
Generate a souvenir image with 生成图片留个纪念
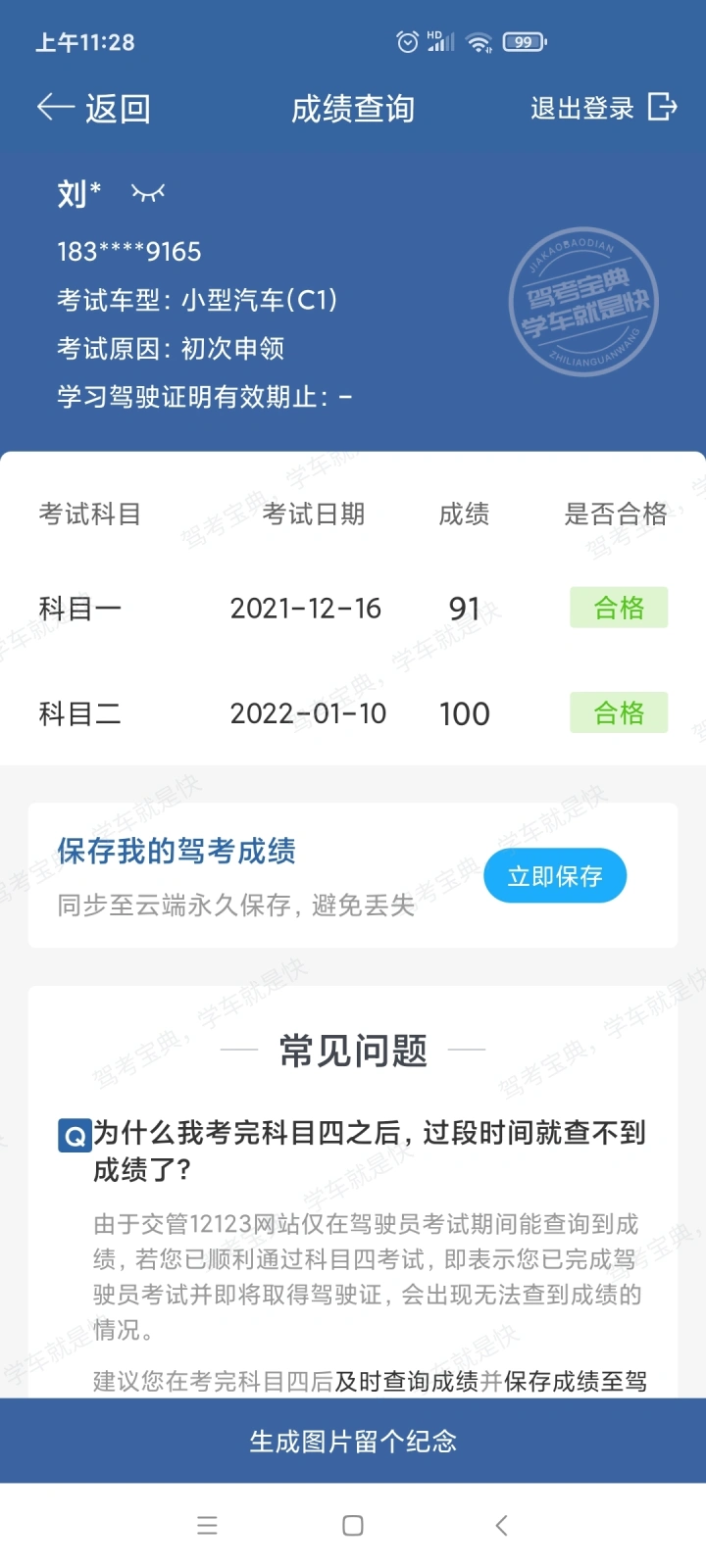click(x=353, y=1441)
